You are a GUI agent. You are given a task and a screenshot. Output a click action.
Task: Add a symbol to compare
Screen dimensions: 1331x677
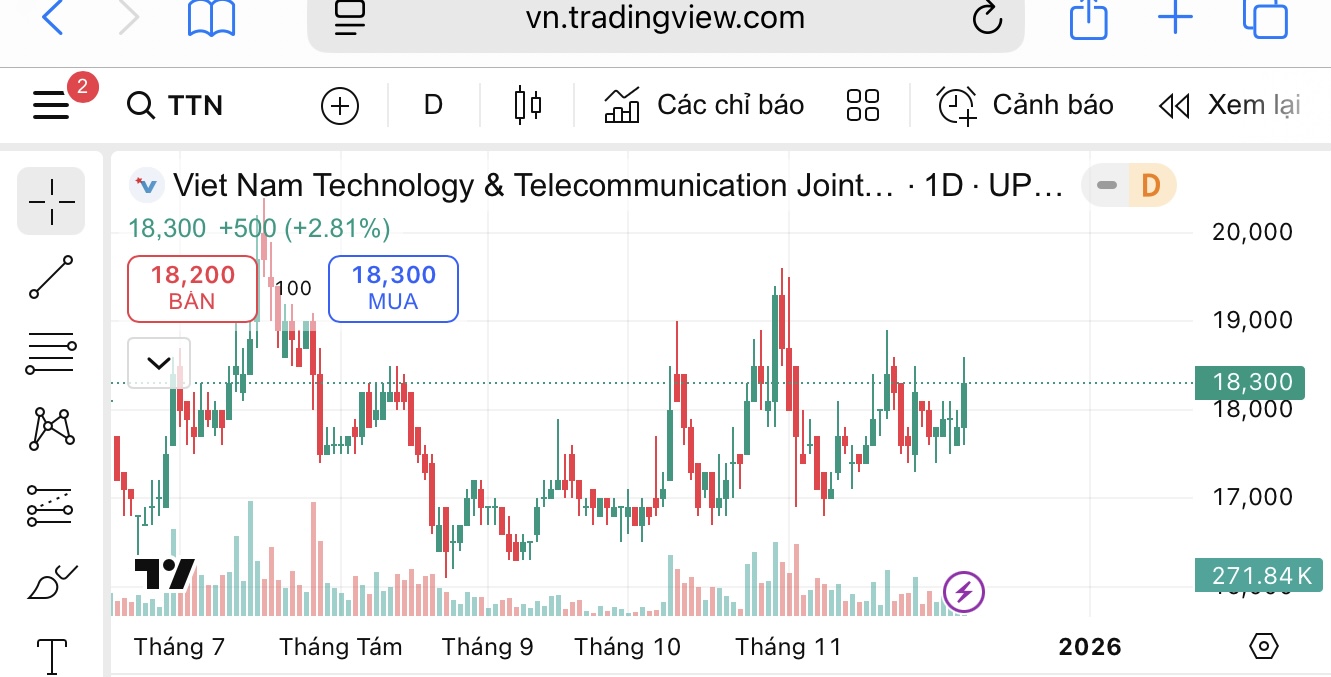pyautogui.click(x=340, y=106)
